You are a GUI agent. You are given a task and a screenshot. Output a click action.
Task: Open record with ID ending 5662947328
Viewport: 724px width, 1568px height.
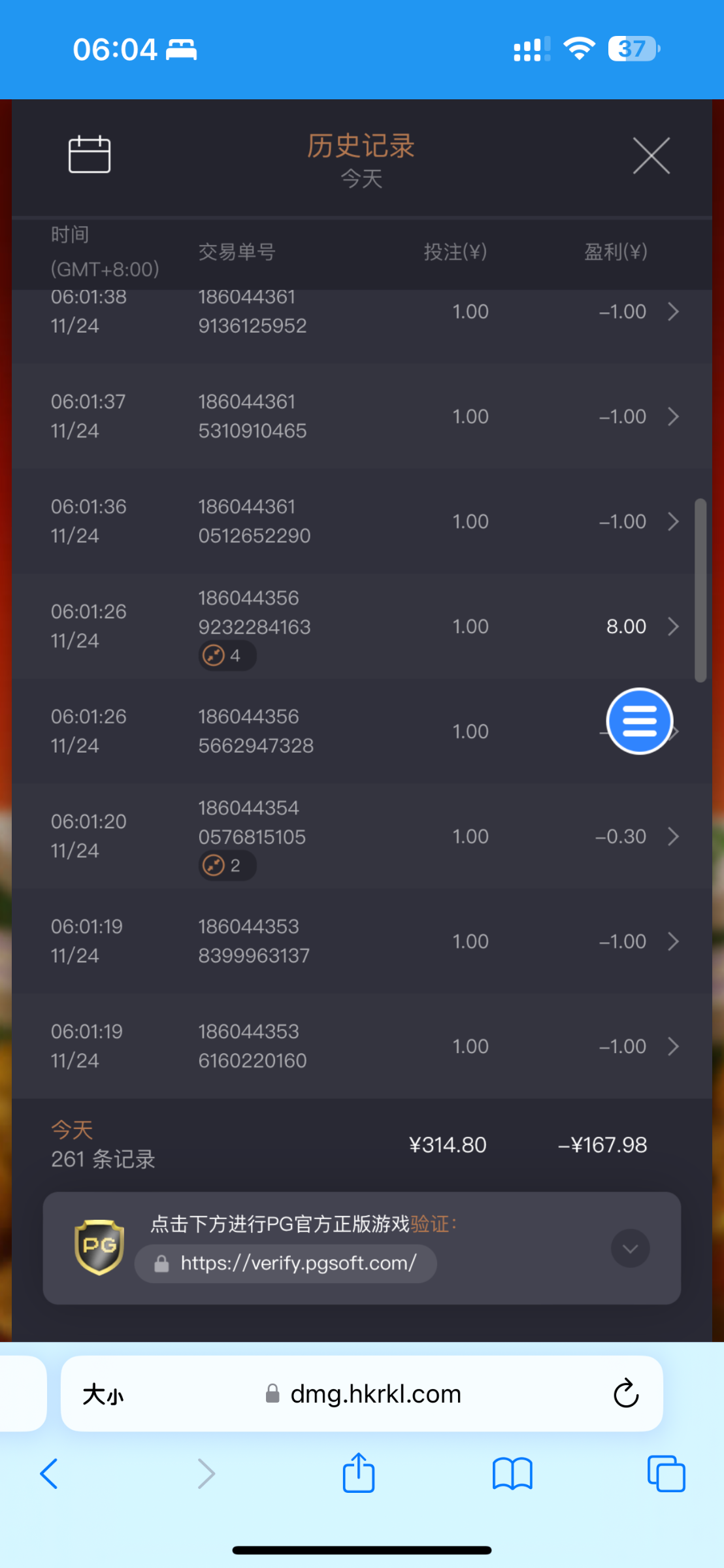point(362,731)
